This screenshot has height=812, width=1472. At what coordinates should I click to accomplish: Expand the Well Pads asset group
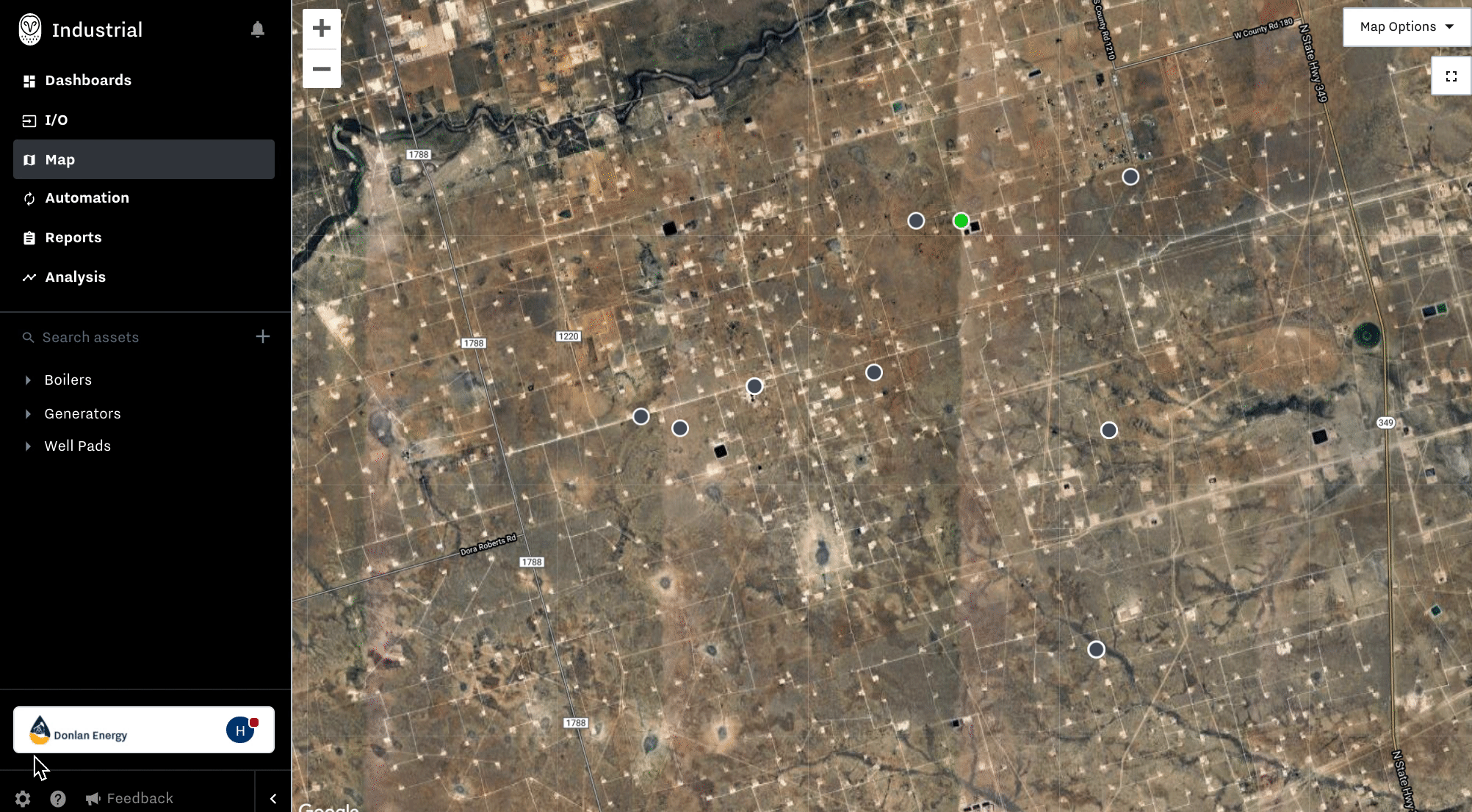(x=28, y=446)
